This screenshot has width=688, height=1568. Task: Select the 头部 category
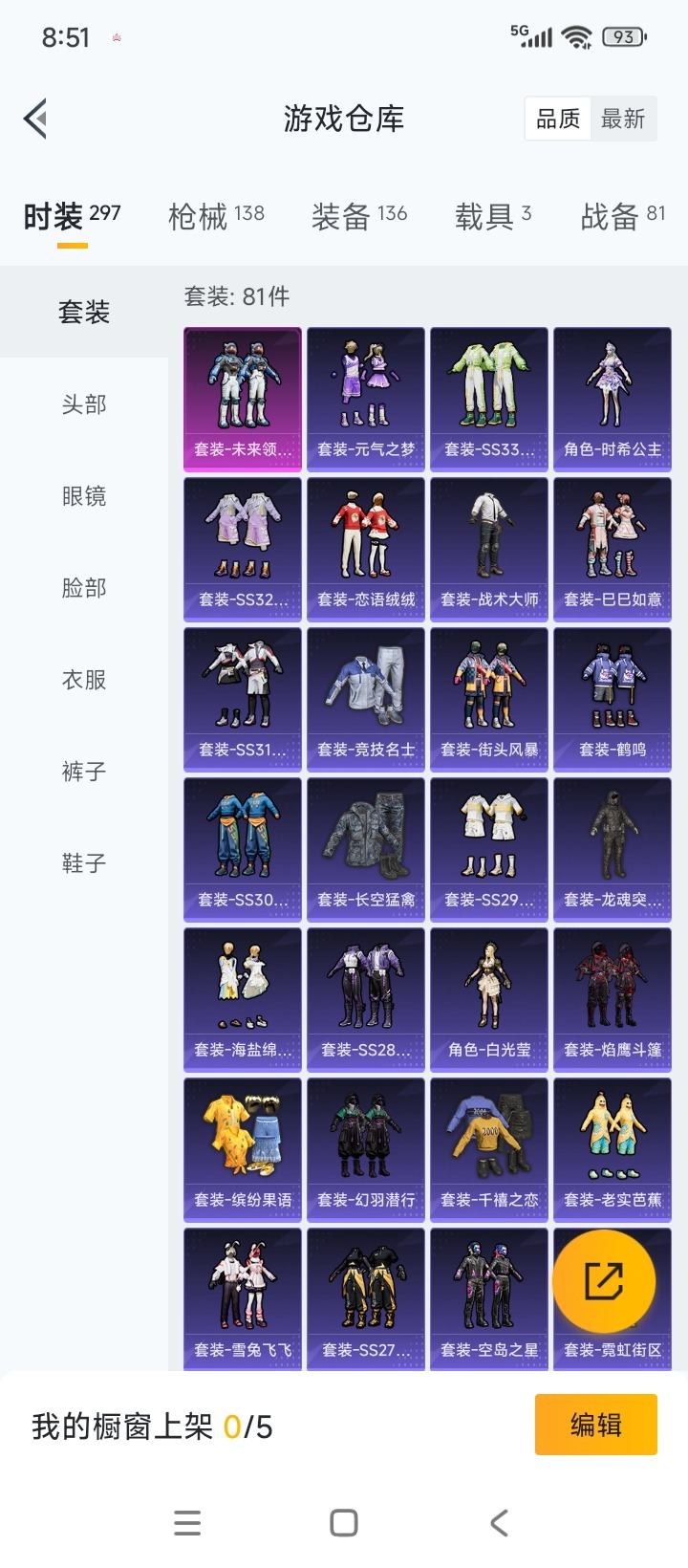(84, 404)
